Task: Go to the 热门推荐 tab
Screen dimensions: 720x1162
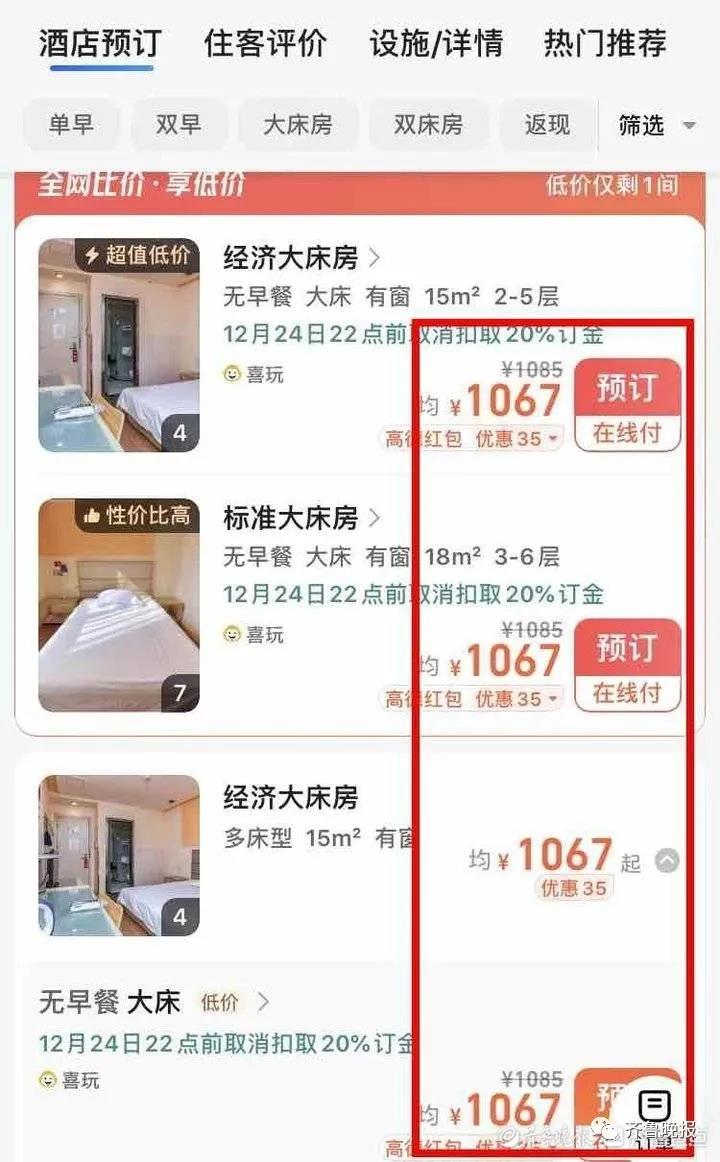Action: pyautogui.click(x=604, y=44)
